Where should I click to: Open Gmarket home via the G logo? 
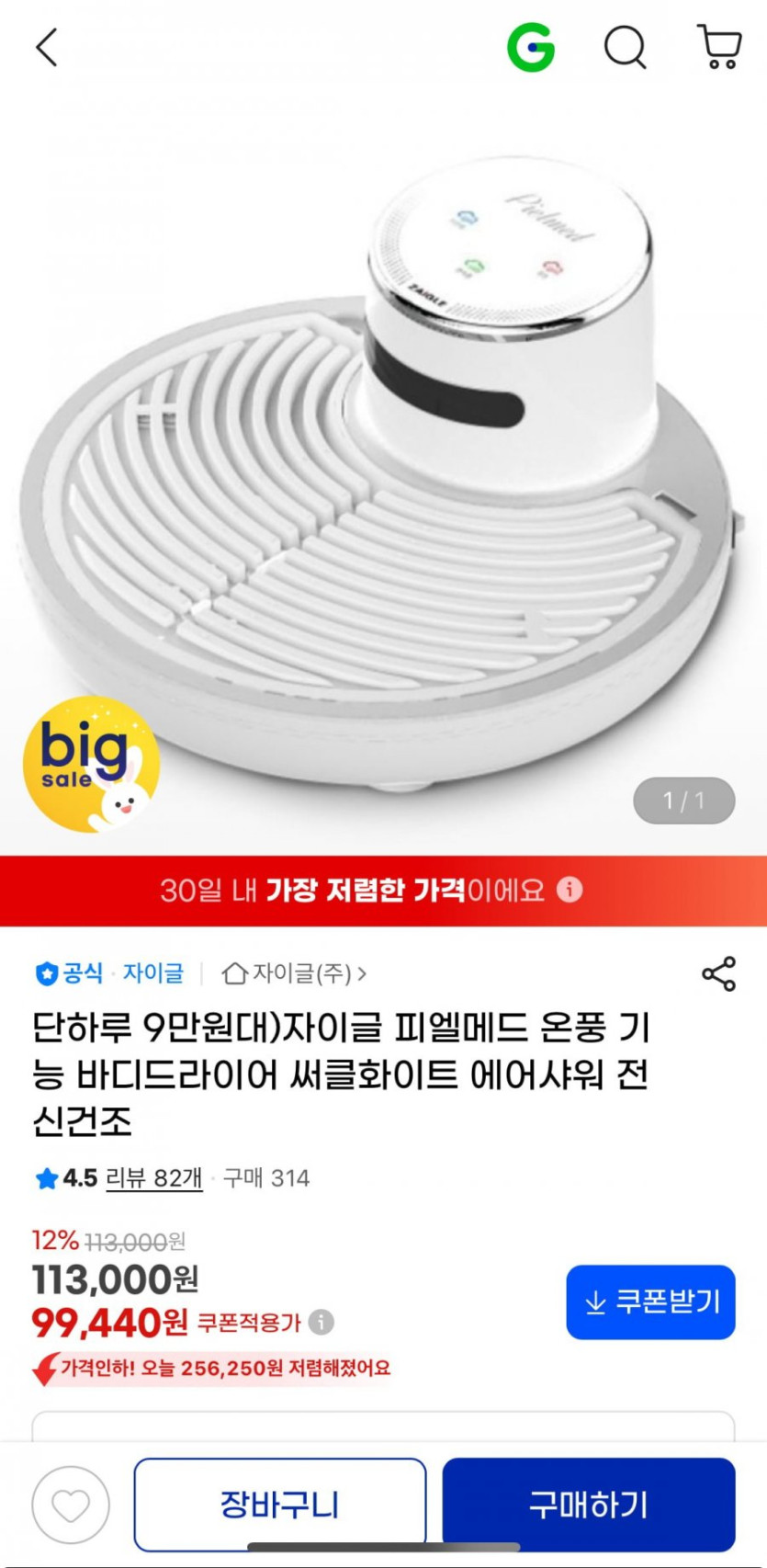point(531,47)
